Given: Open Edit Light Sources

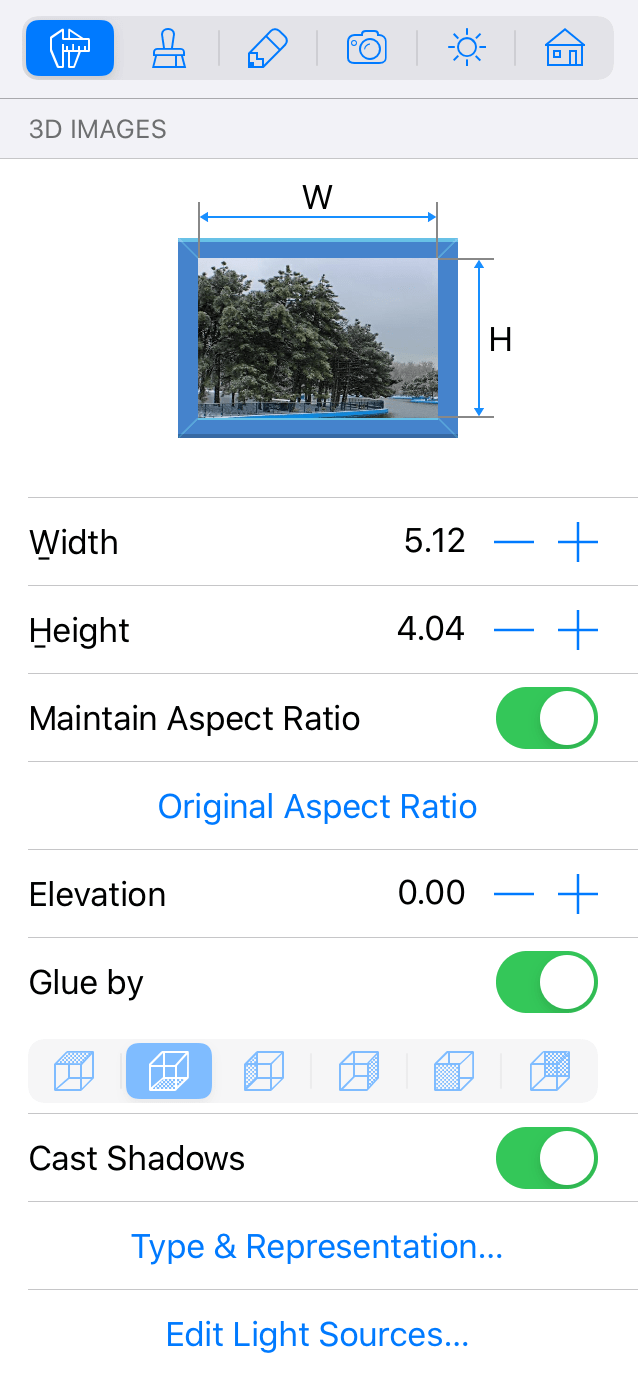Looking at the screenshot, I should coord(317,1334).
